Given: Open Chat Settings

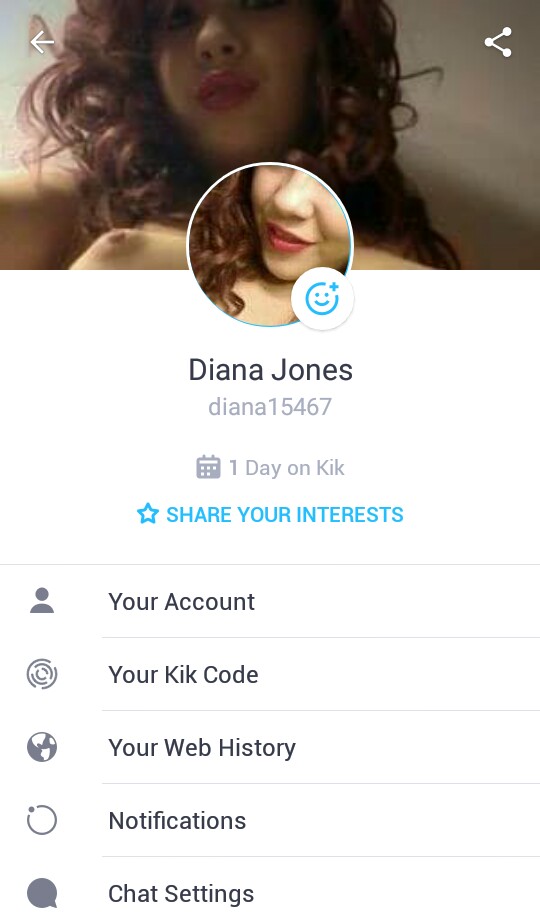Looking at the screenshot, I should (x=270, y=893).
